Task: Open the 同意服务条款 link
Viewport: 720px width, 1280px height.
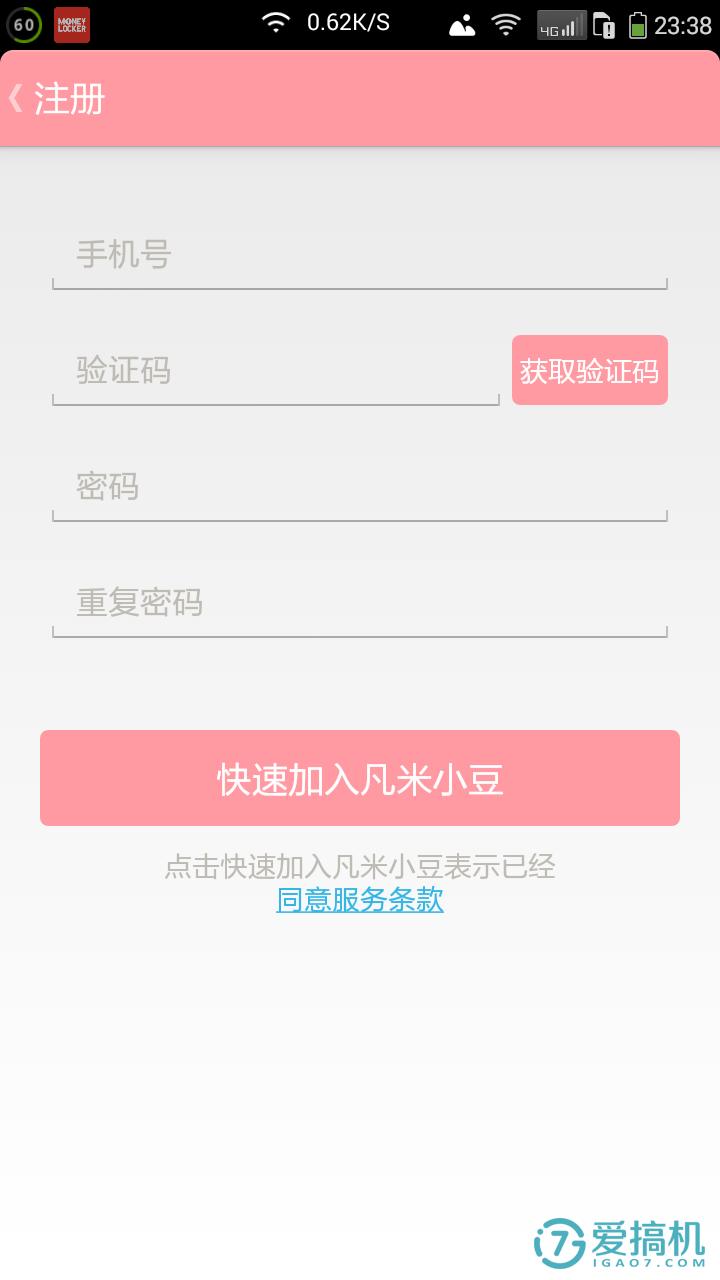Action: [360, 900]
